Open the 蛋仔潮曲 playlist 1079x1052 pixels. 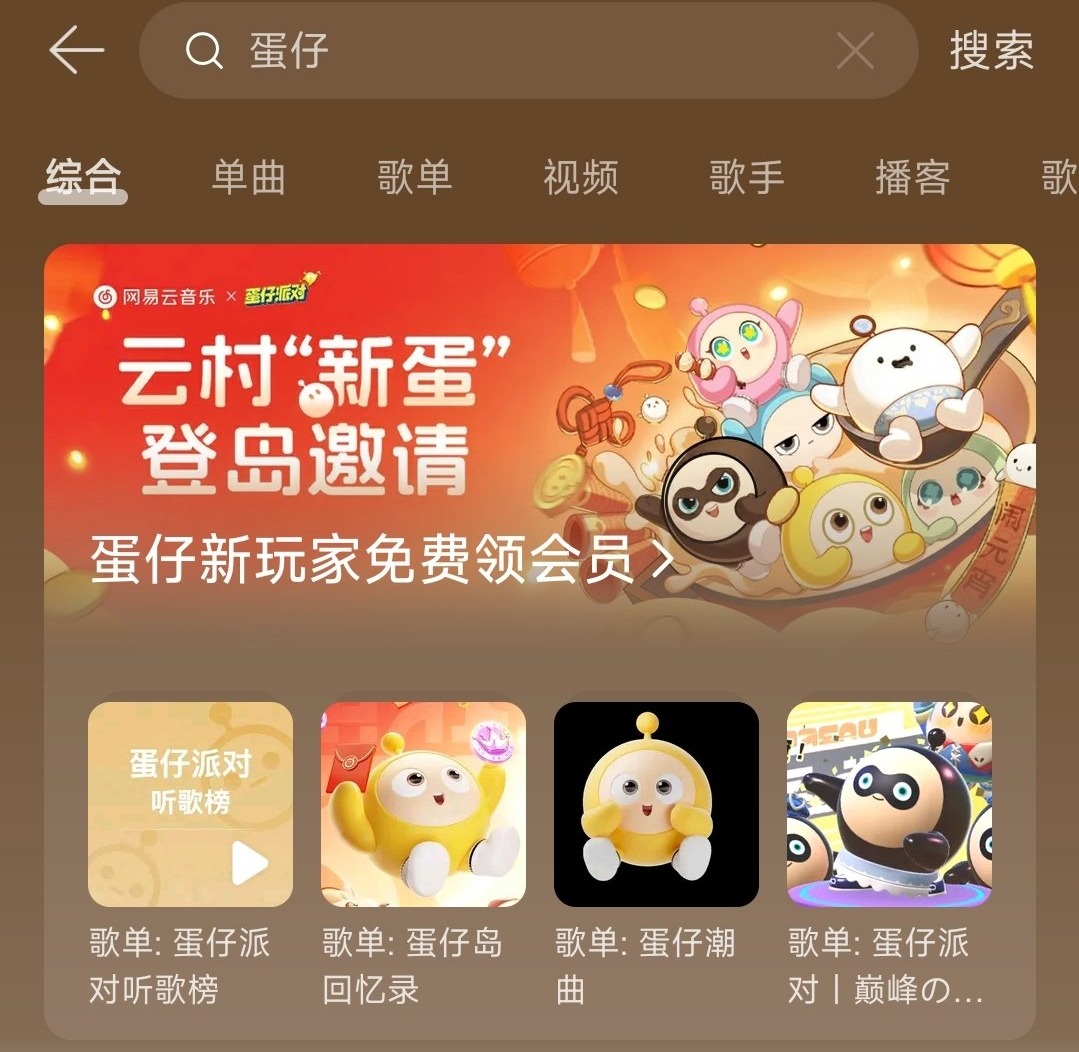pos(656,805)
